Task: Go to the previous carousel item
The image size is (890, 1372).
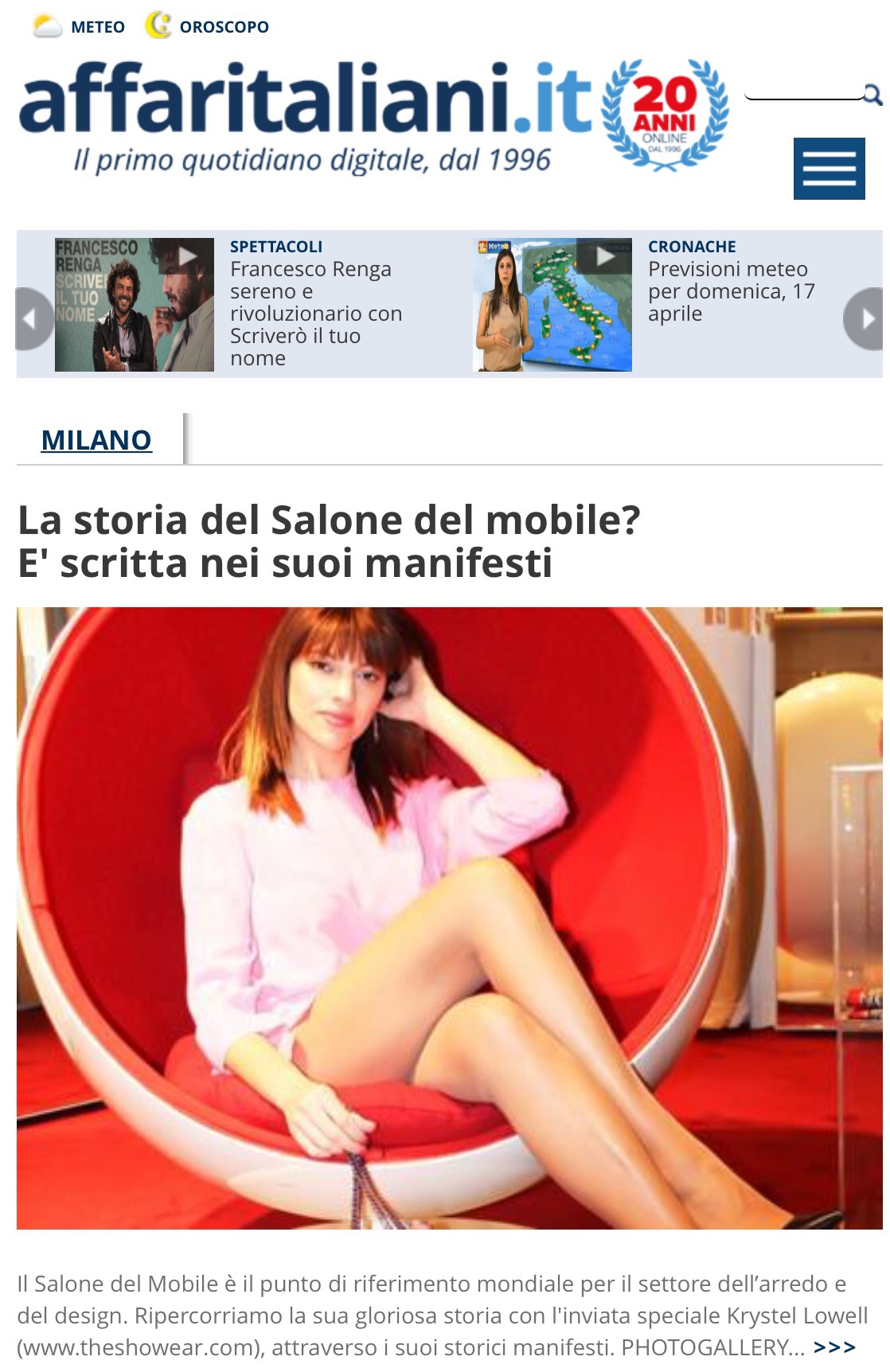Action: click(32, 319)
